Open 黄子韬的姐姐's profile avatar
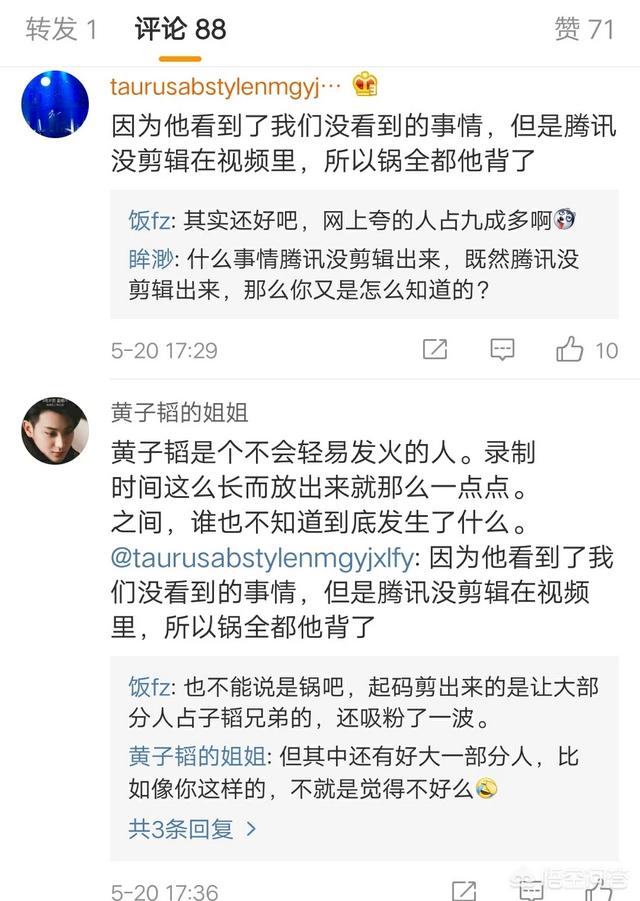This screenshot has width=640, height=901. point(55,430)
